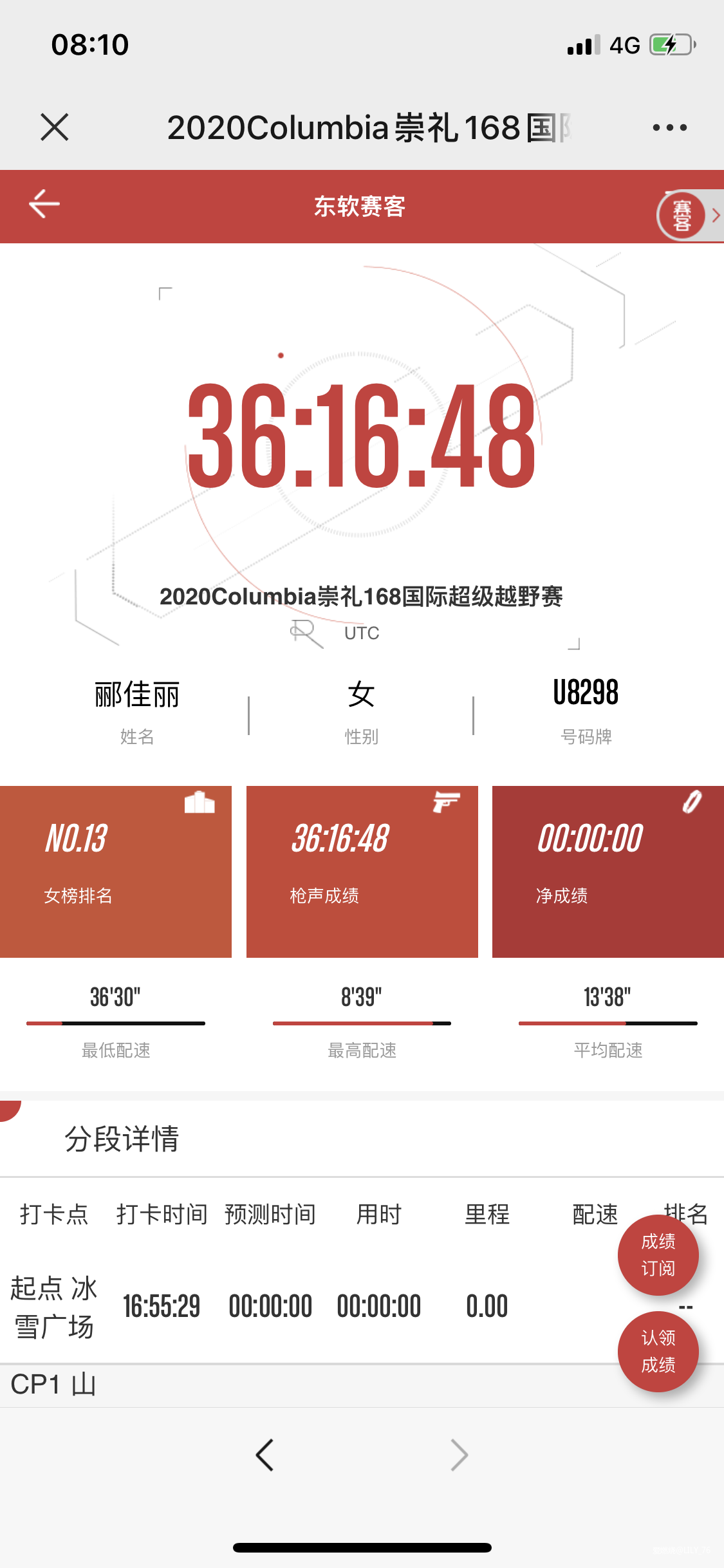The height and width of the screenshot is (1568, 724).
Task: Close the page with the X icon
Action: click(x=55, y=127)
